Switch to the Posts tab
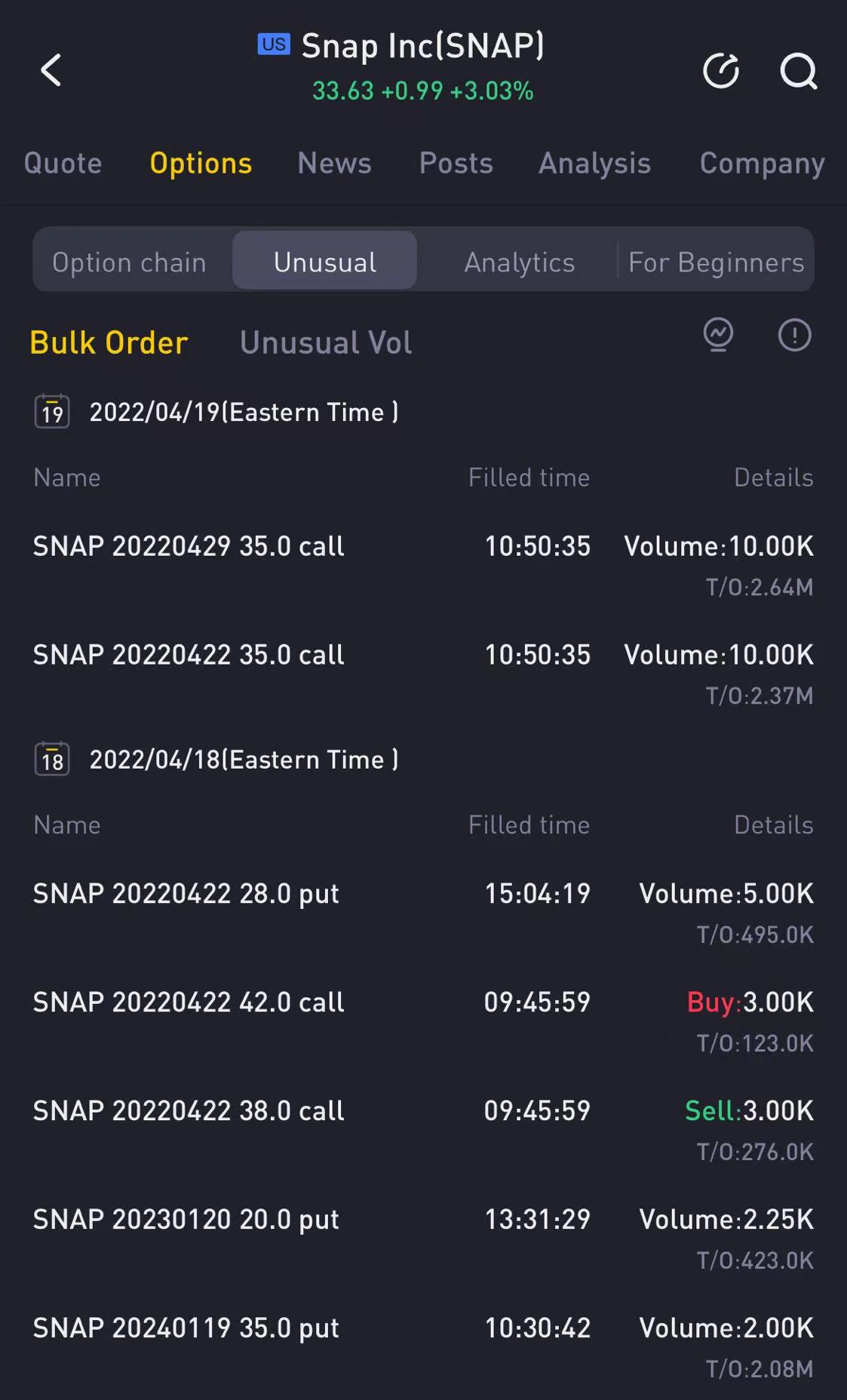The image size is (847, 1400). [456, 164]
